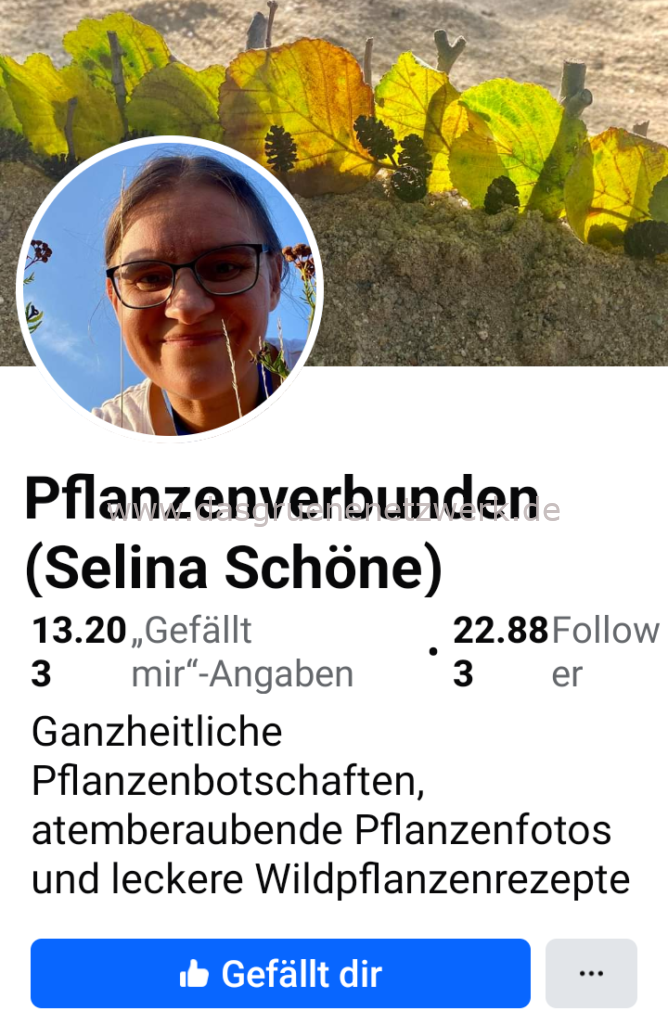Open the three-dot more options menu
Viewport: 668px width, 1024px height.
coord(591,973)
